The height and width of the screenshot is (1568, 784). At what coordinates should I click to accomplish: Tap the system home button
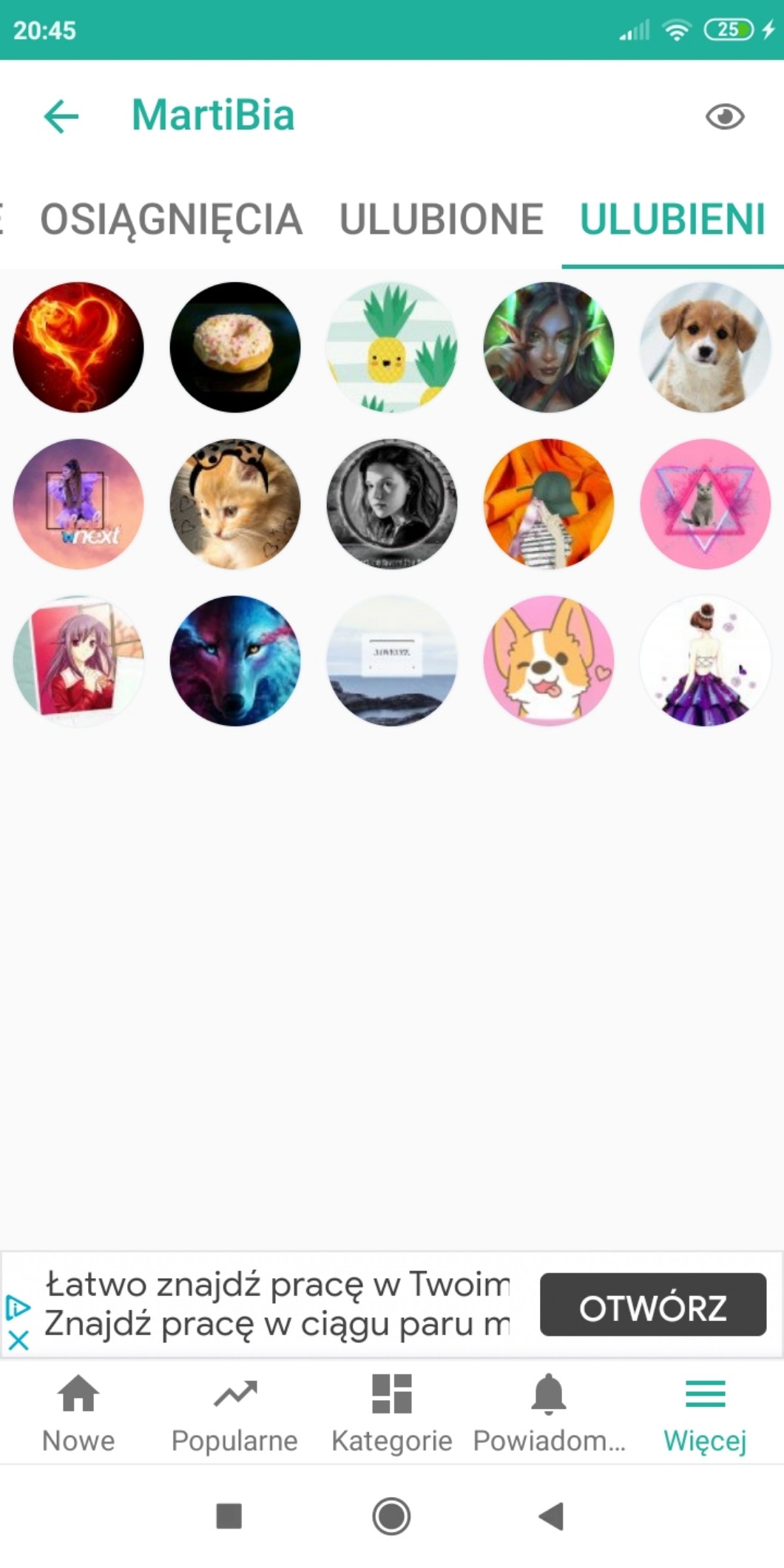click(x=391, y=1515)
